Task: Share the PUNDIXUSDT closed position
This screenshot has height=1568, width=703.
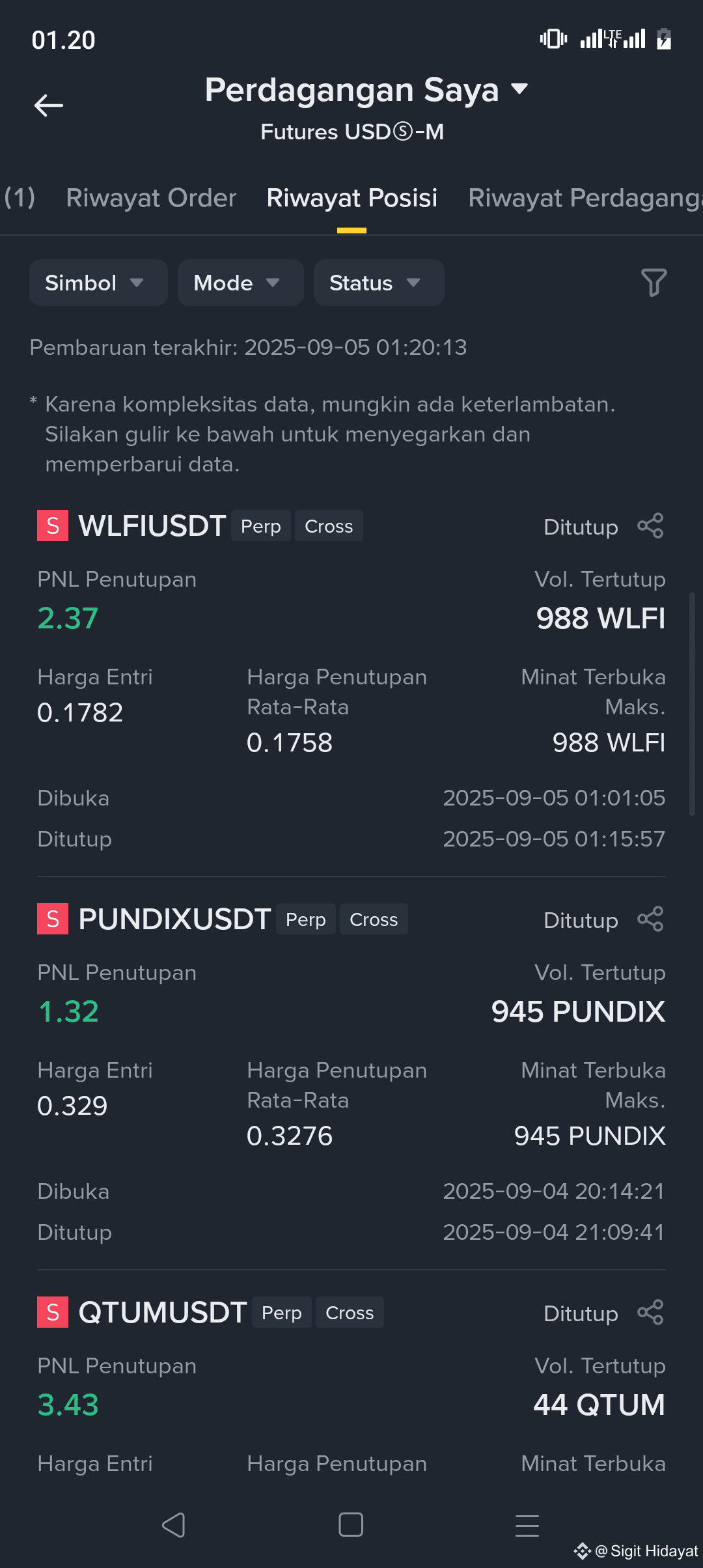Action: [650, 919]
